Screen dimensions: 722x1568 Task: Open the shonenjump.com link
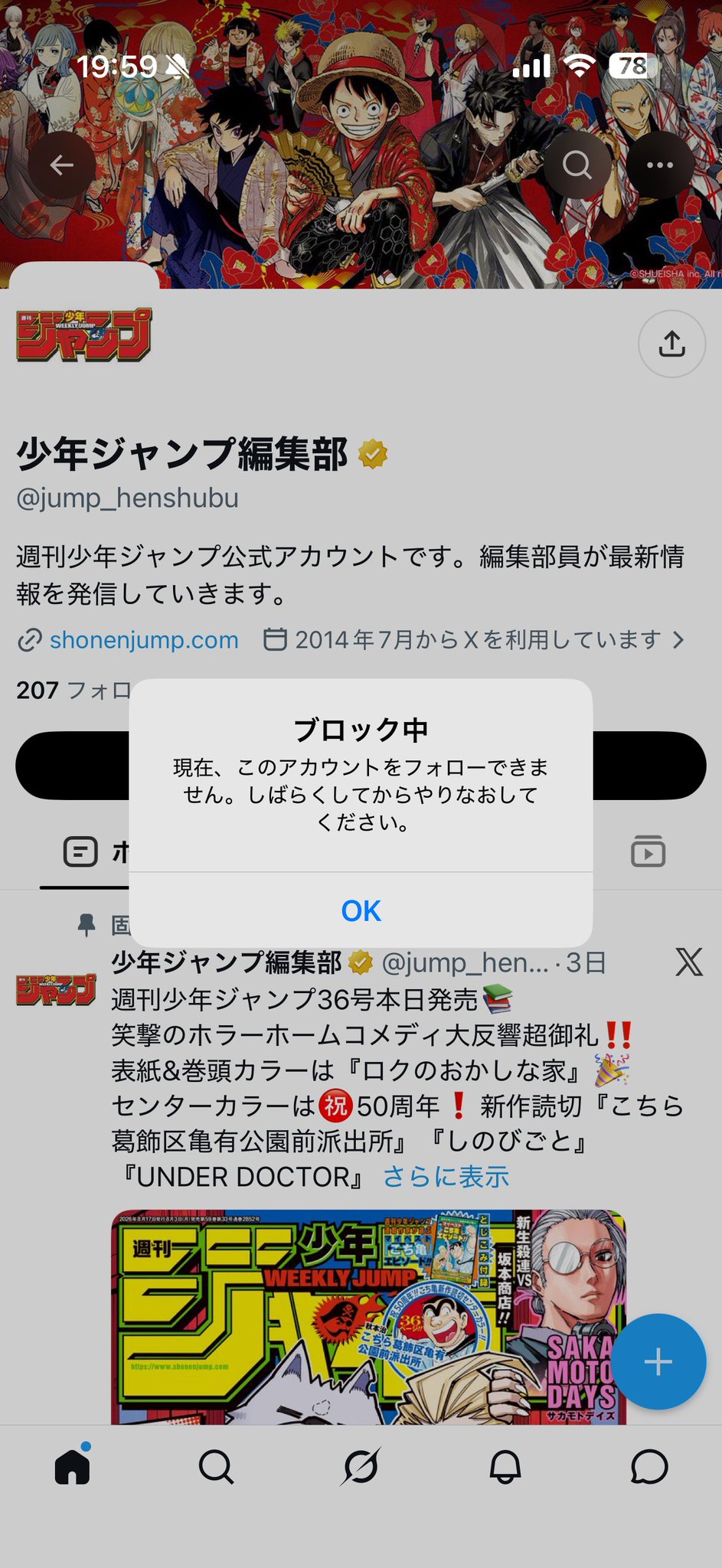point(129,639)
